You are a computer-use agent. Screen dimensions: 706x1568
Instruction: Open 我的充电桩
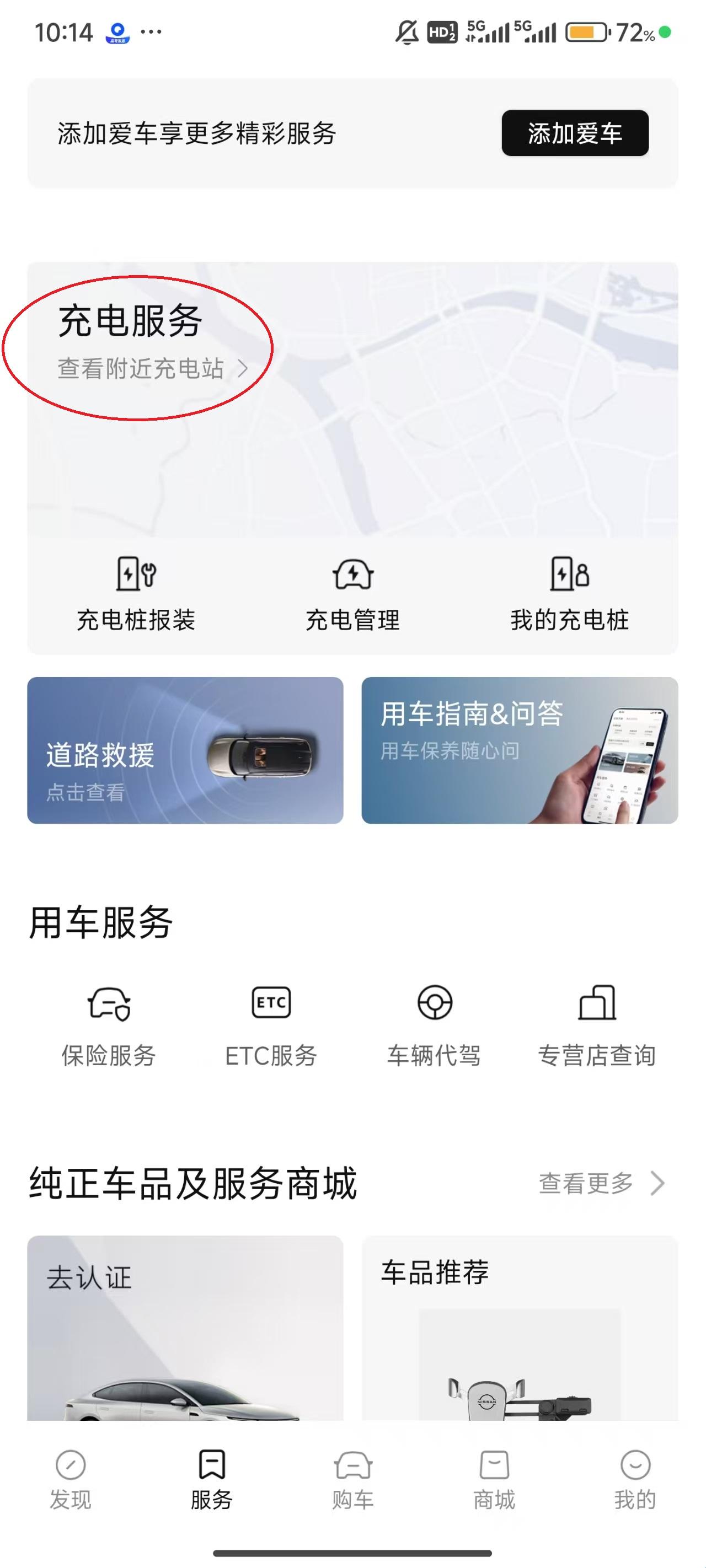coord(570,594)
